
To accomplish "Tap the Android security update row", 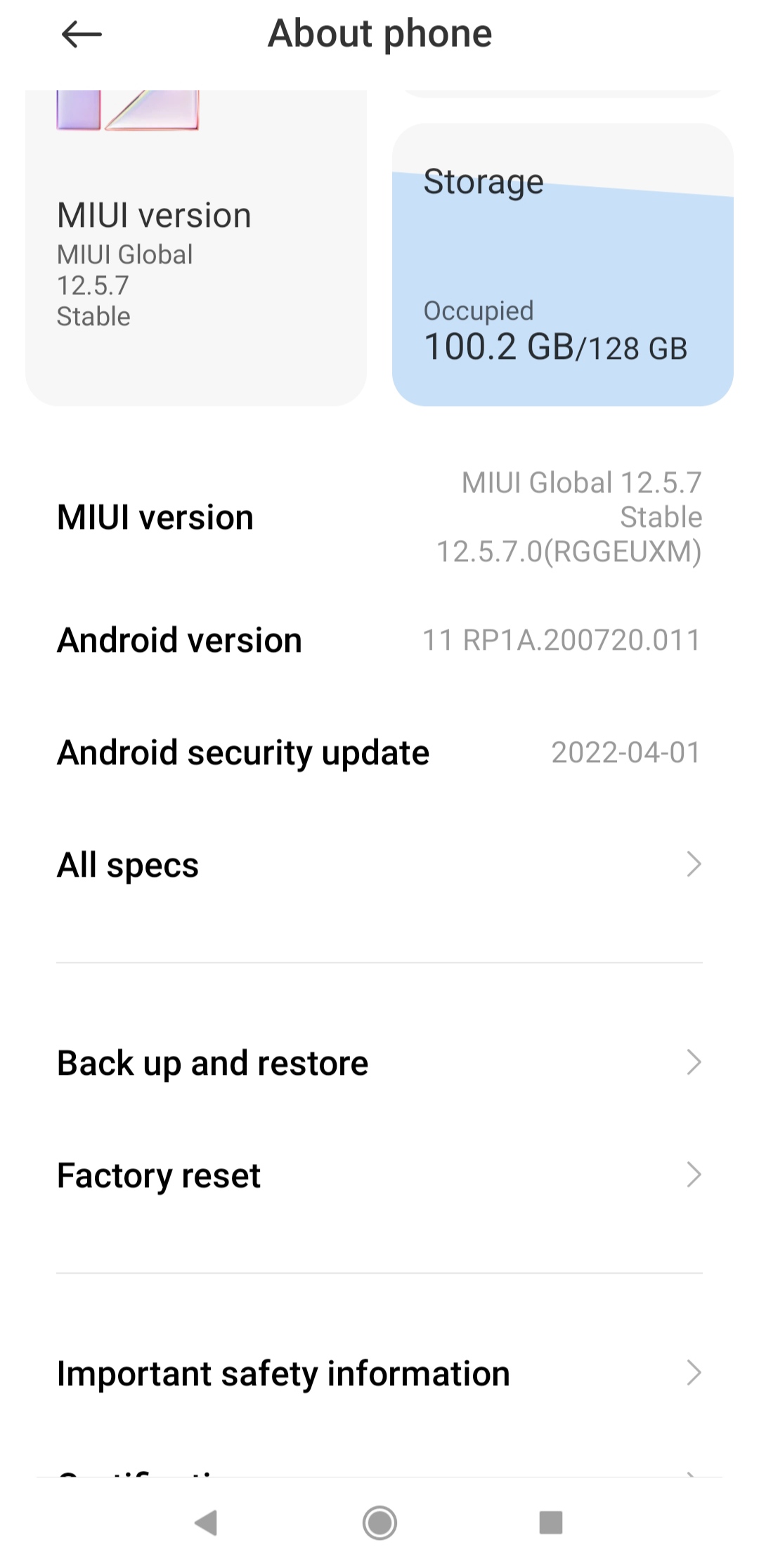I will tap(379, 752).
